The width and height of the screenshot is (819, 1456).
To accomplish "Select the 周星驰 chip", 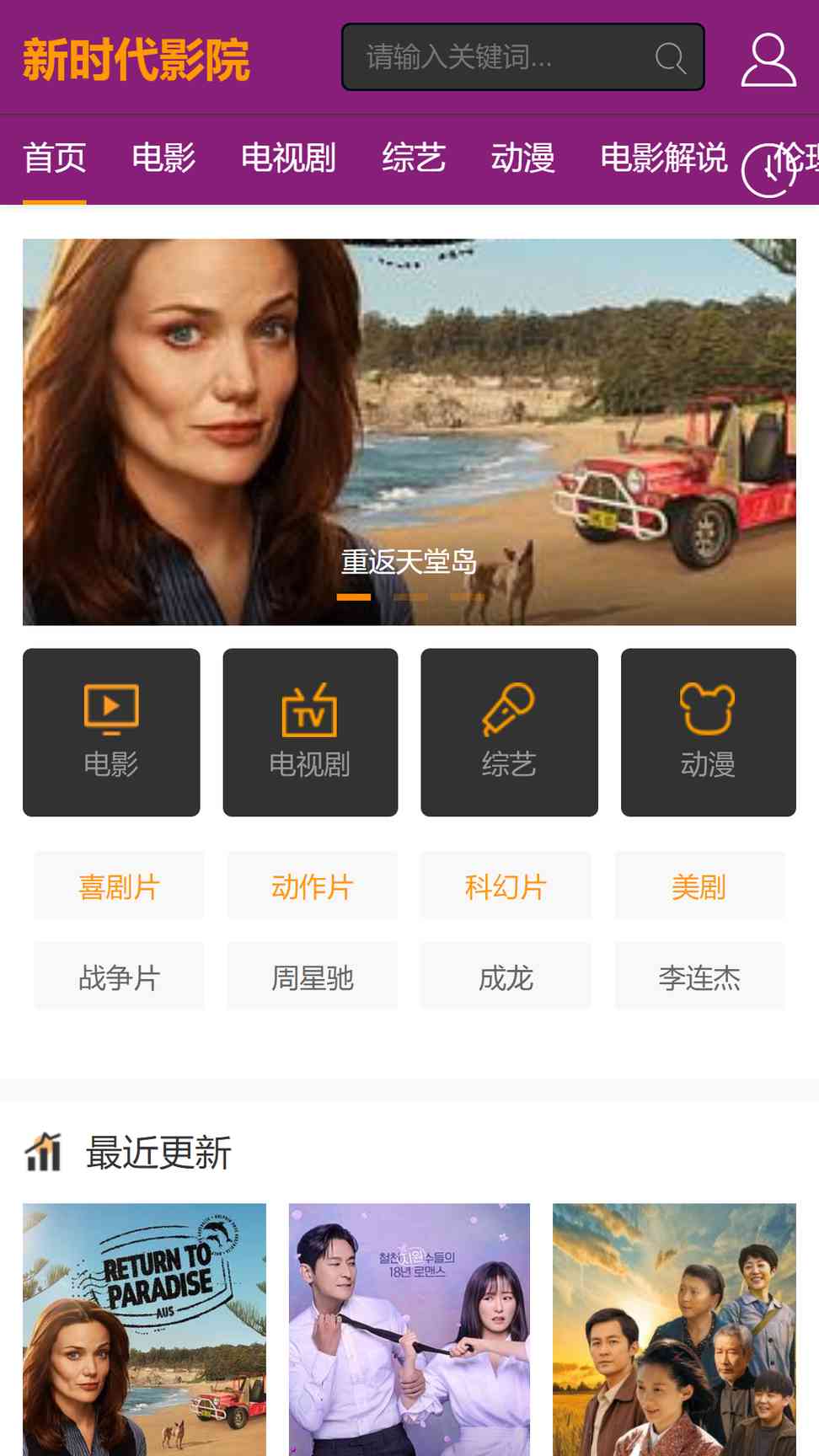I will [x=313, y=977].
